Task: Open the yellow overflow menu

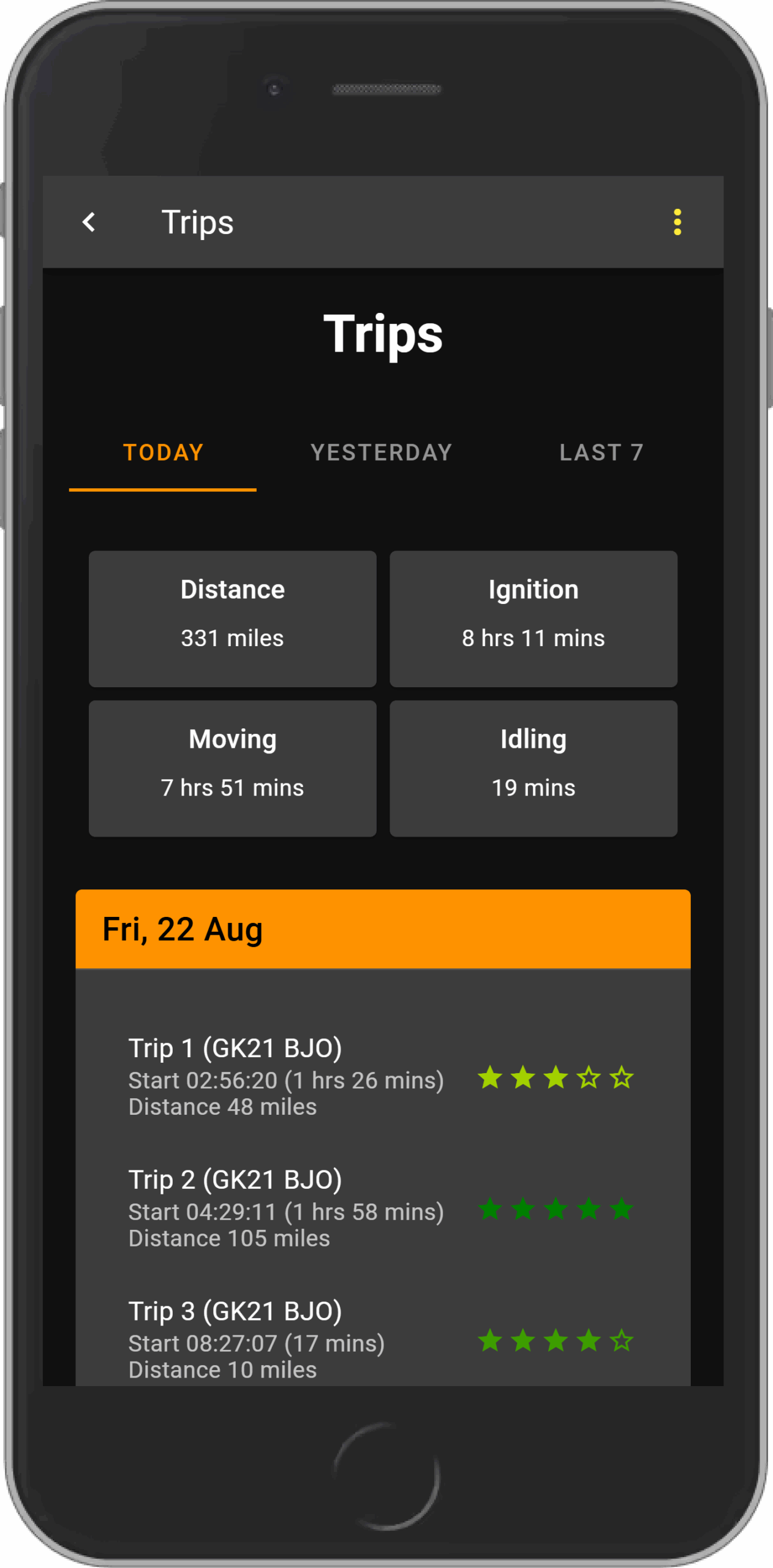Action: pyautogui.click(x=677, y=222)
